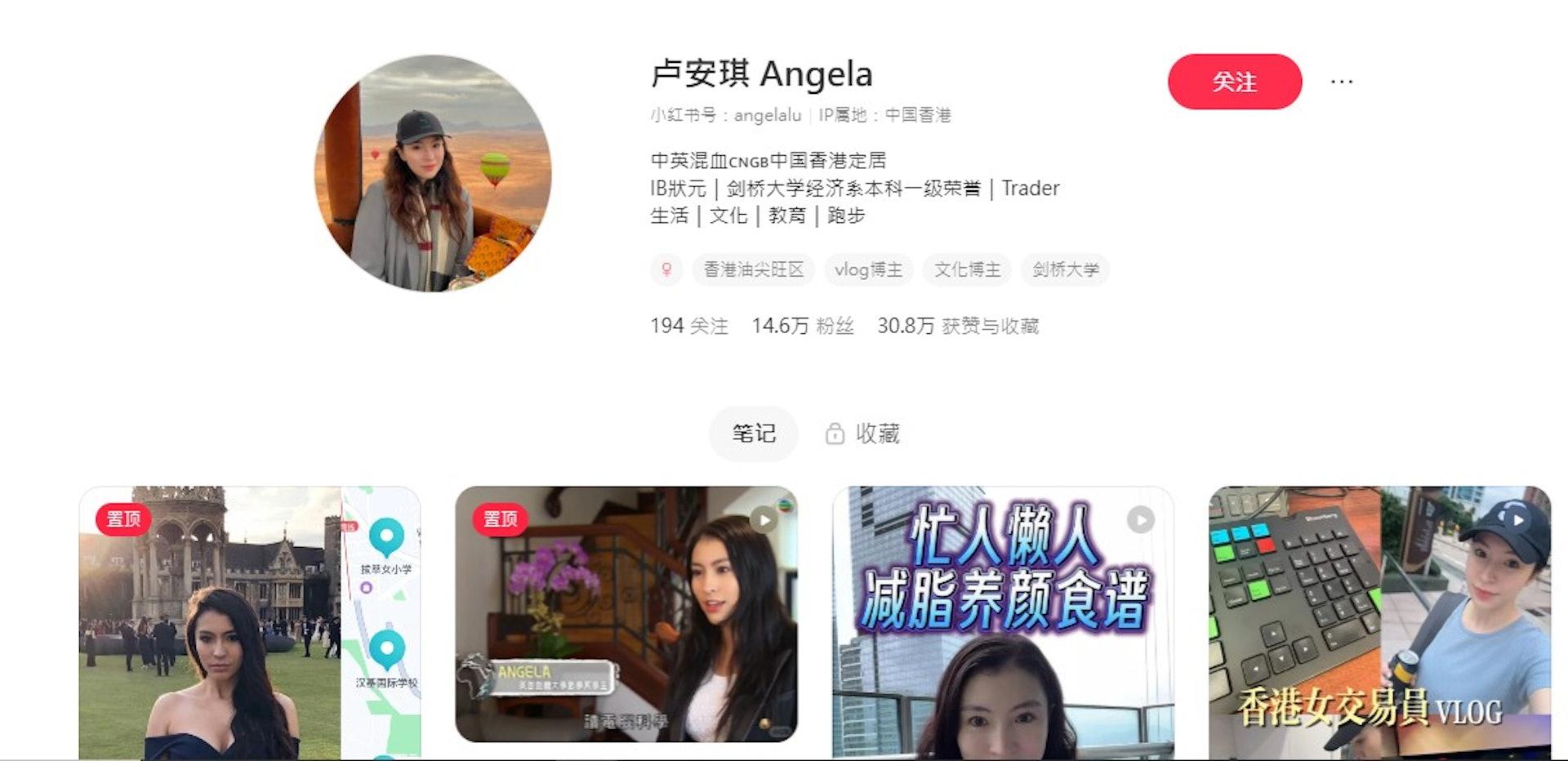1568x761 pixels.
Task: Switch to the 收藏 tab
Action: coord(863,434)
